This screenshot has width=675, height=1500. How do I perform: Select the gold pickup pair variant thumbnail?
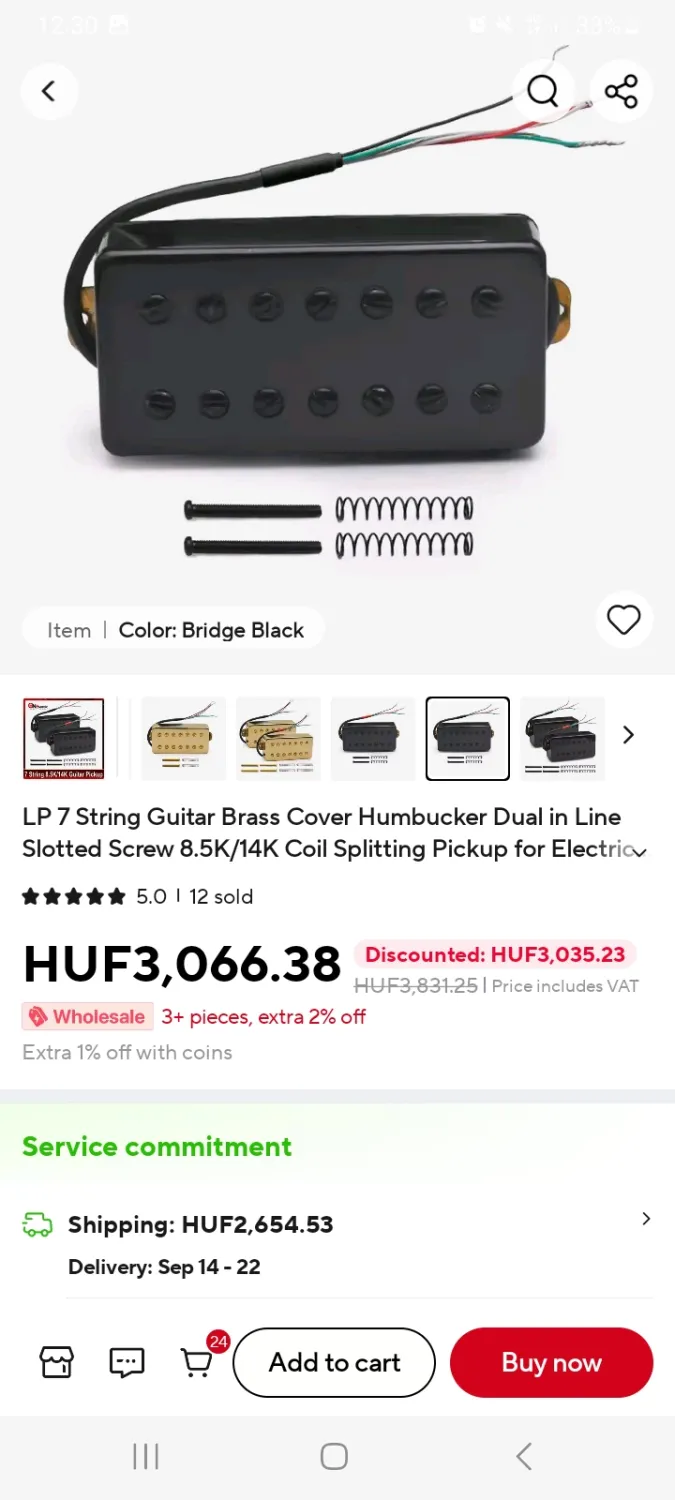coord(278,739)
